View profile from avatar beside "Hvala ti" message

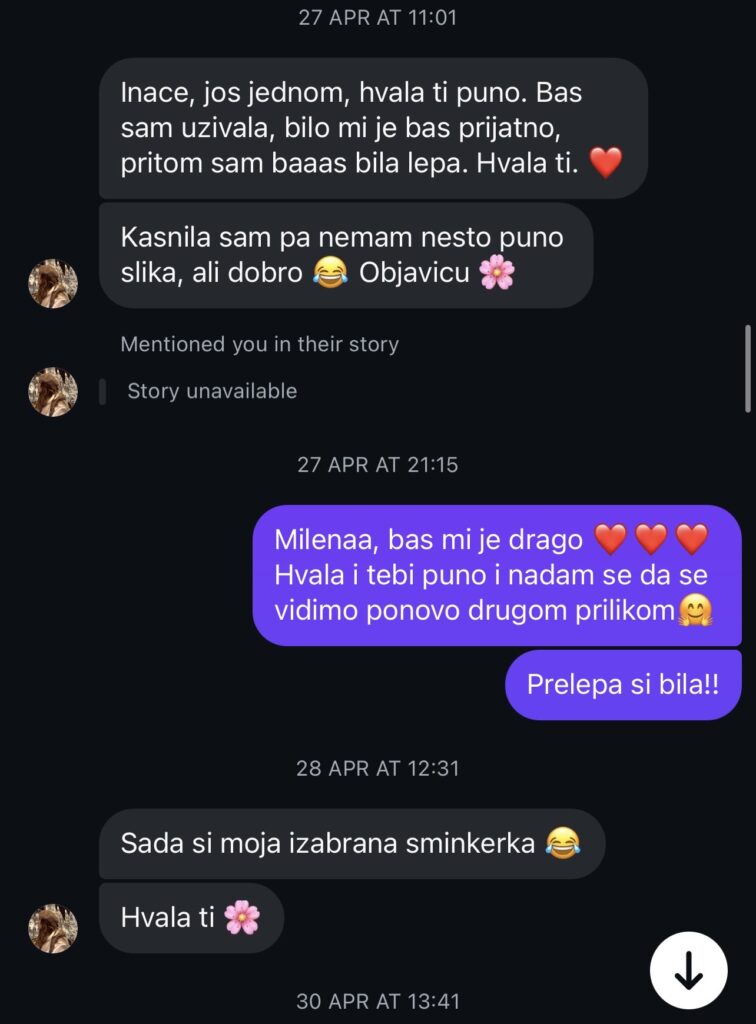click(53, 928)
